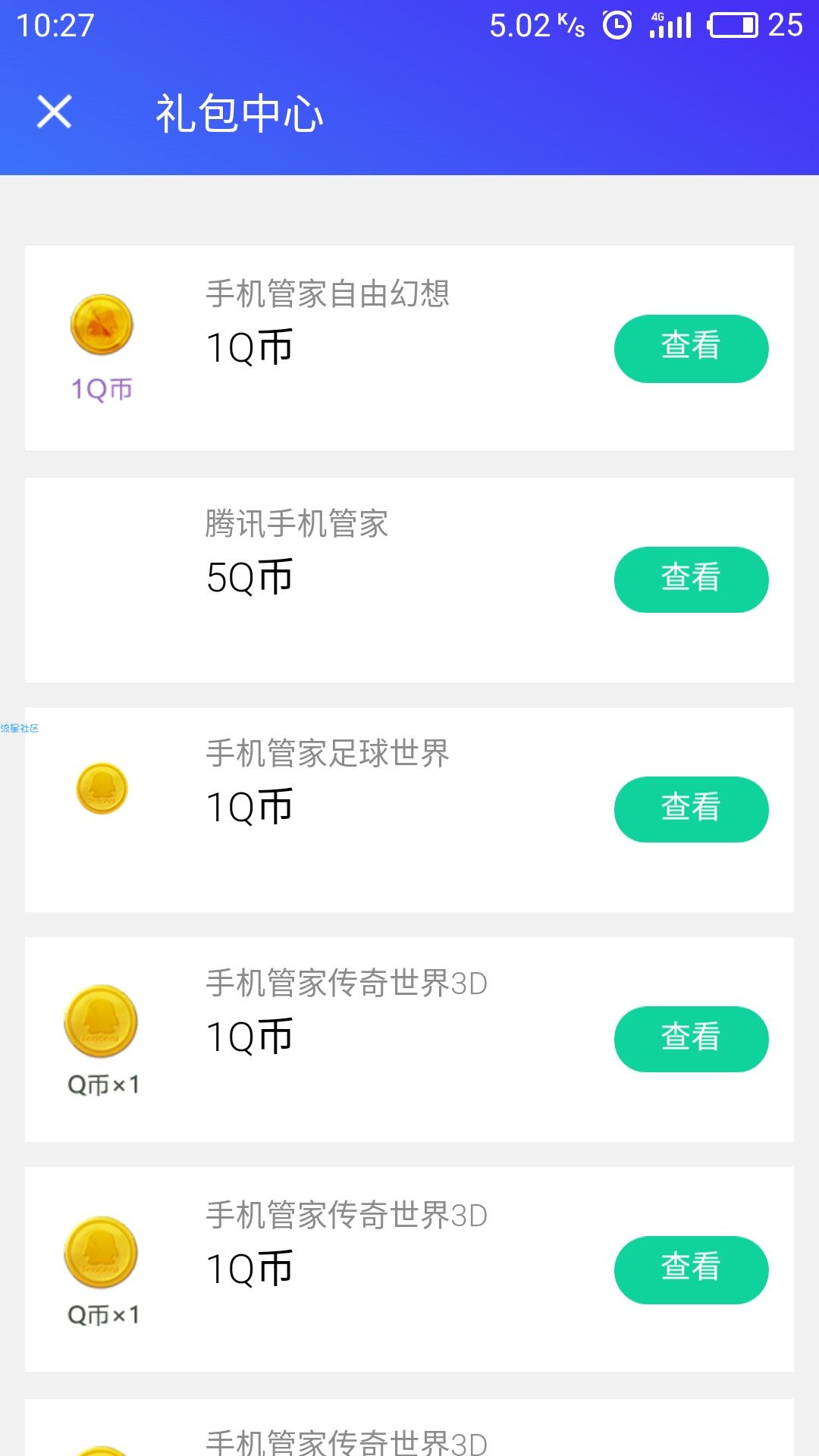819x1456 pixels.
Task: Close the 礼包中心 page
Action: pyautogui.click(x=54, y=112)
